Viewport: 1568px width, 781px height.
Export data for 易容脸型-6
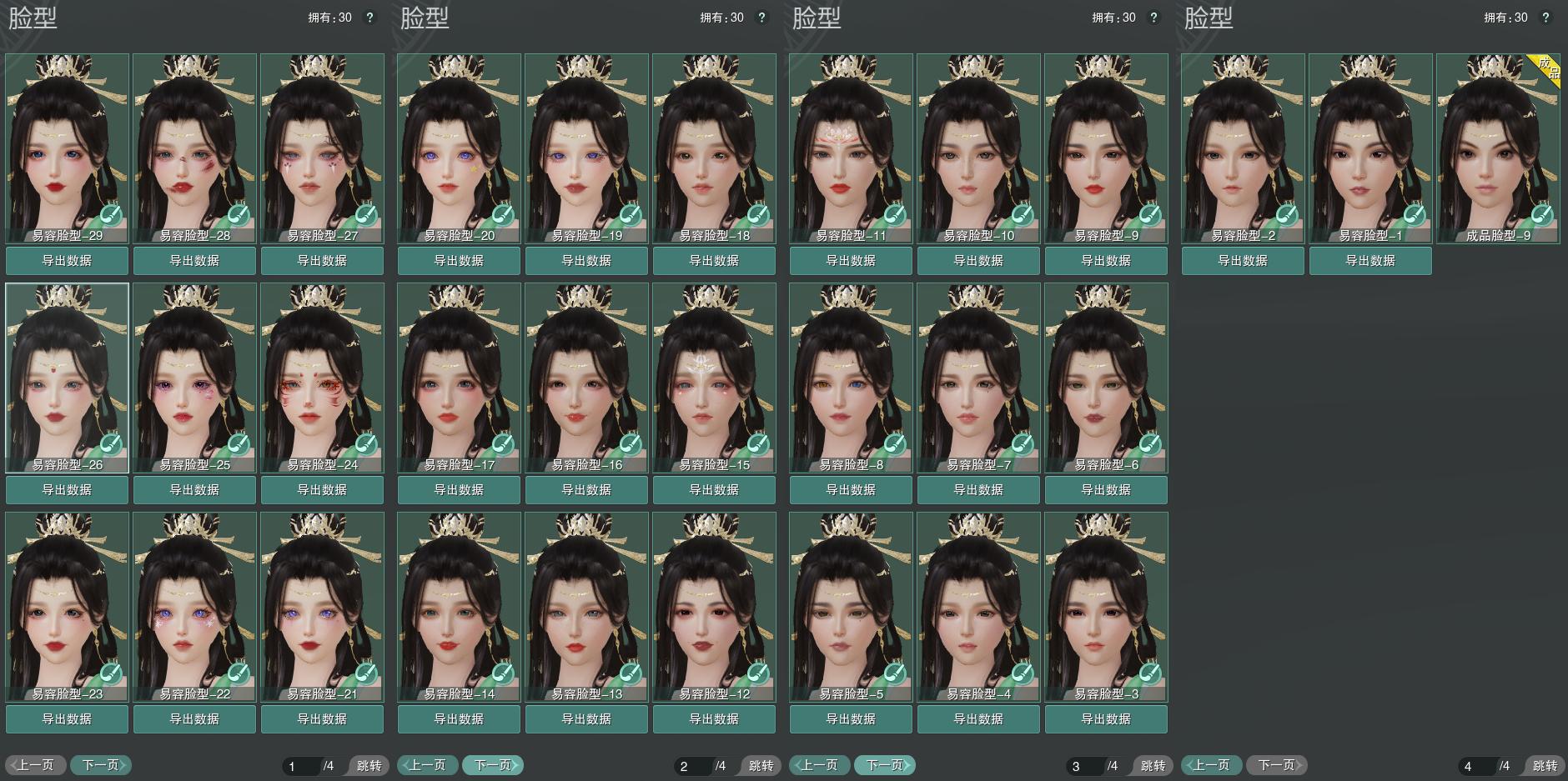coord(1106,490)
